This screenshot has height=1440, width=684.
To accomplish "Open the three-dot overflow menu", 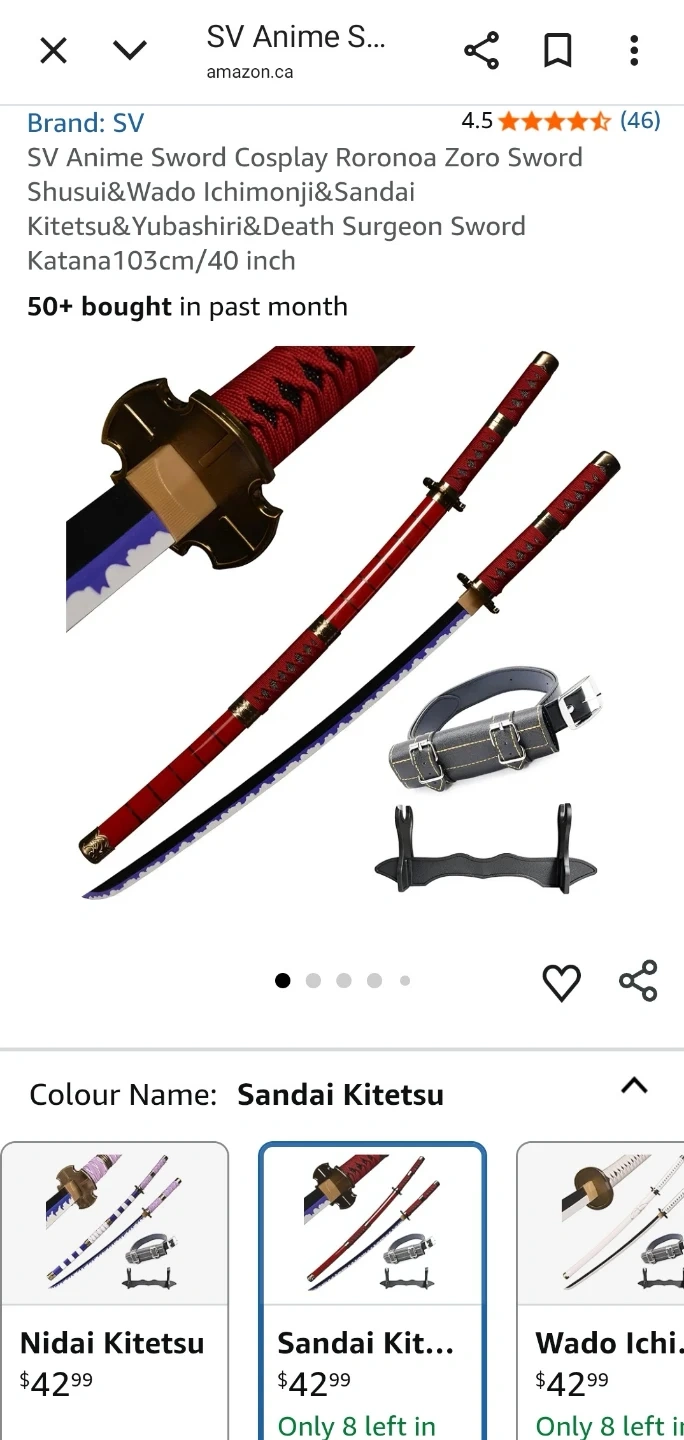I will (634, 50).
